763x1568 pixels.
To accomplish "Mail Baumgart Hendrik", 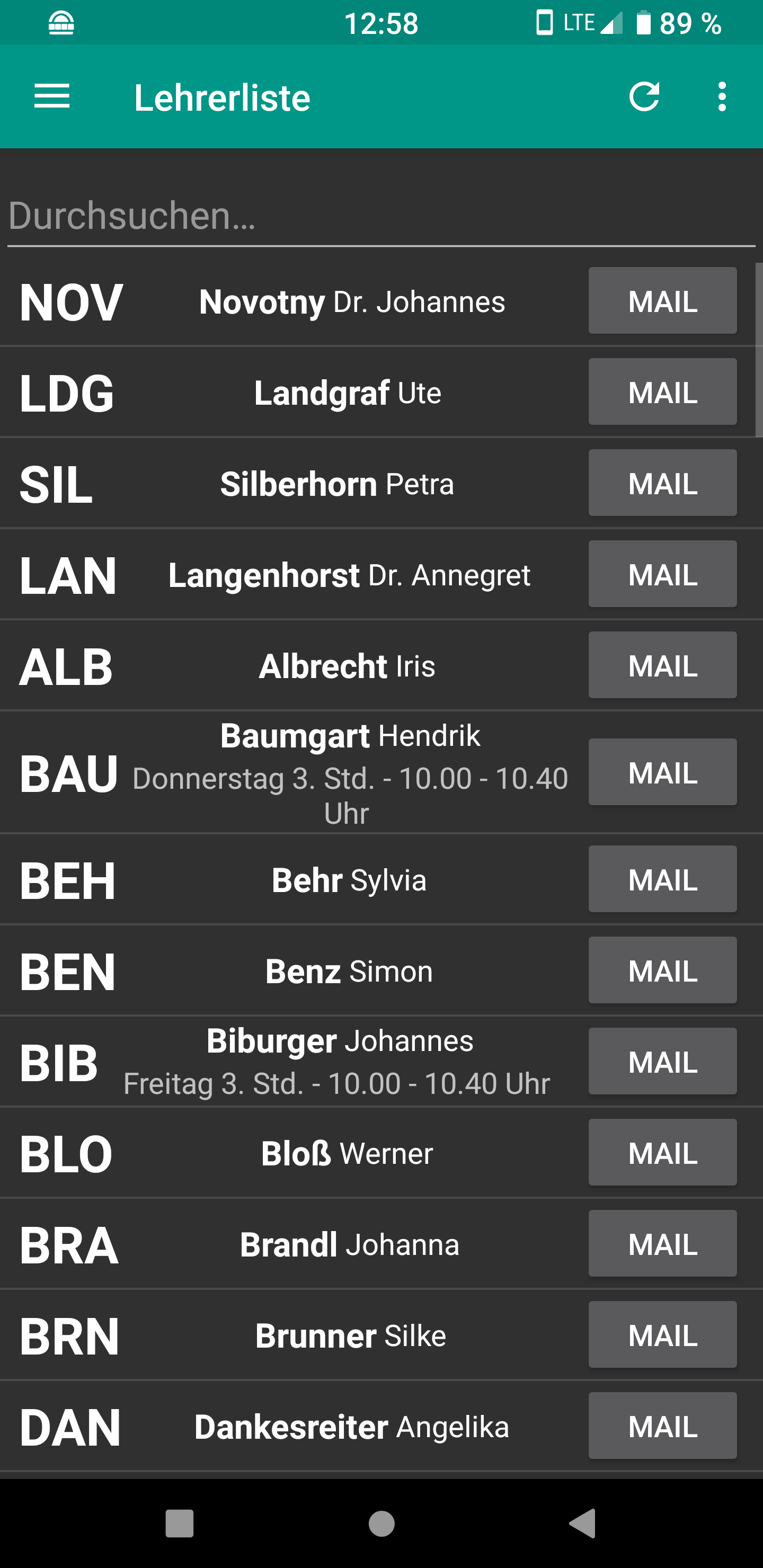I will [x=662, y=772].
